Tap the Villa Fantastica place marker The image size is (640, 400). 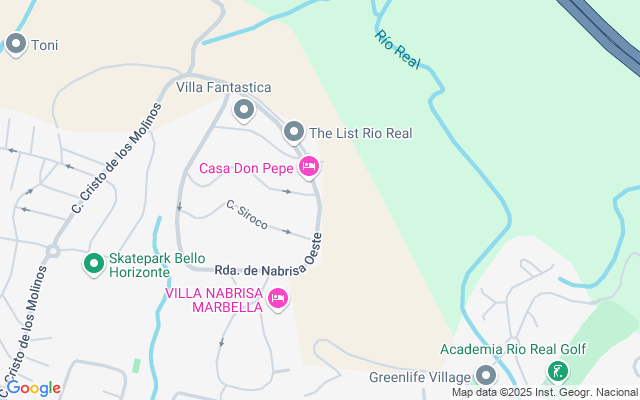pyautogui.click(x=244, y=109)
